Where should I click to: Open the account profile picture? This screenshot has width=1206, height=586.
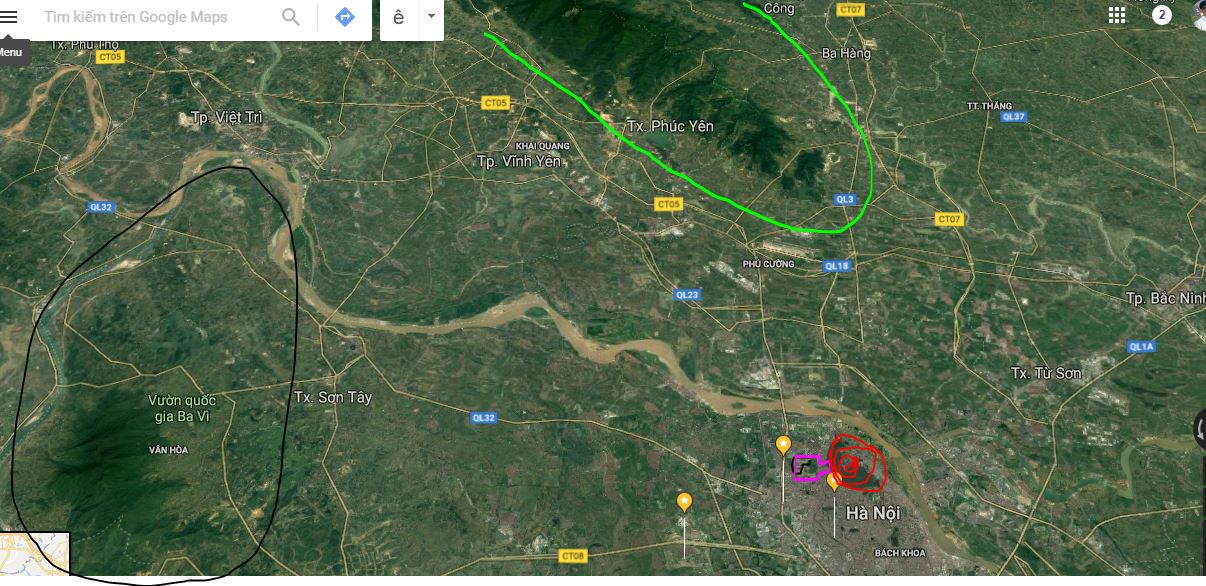pos(1199,14)
